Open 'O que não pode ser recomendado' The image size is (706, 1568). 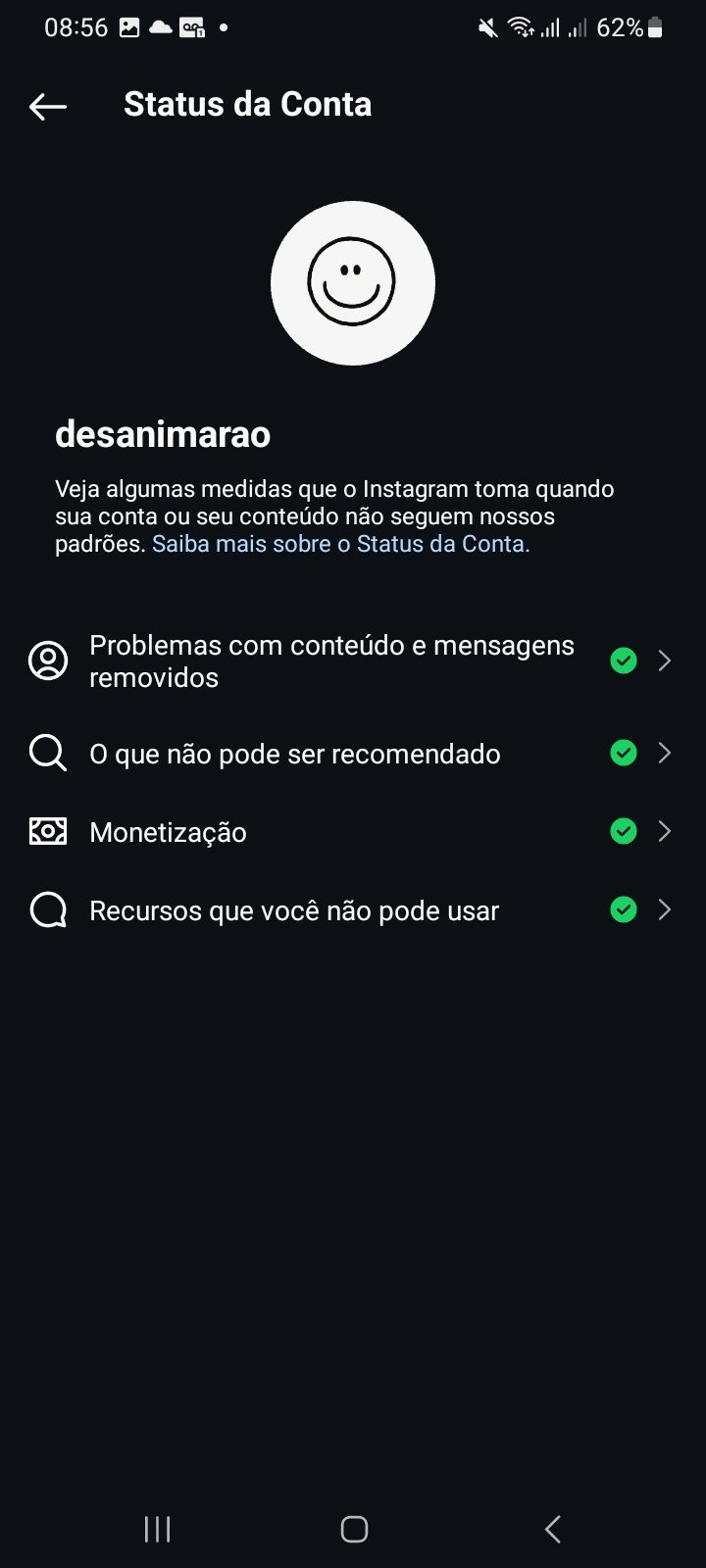click(x=353, y=754)
